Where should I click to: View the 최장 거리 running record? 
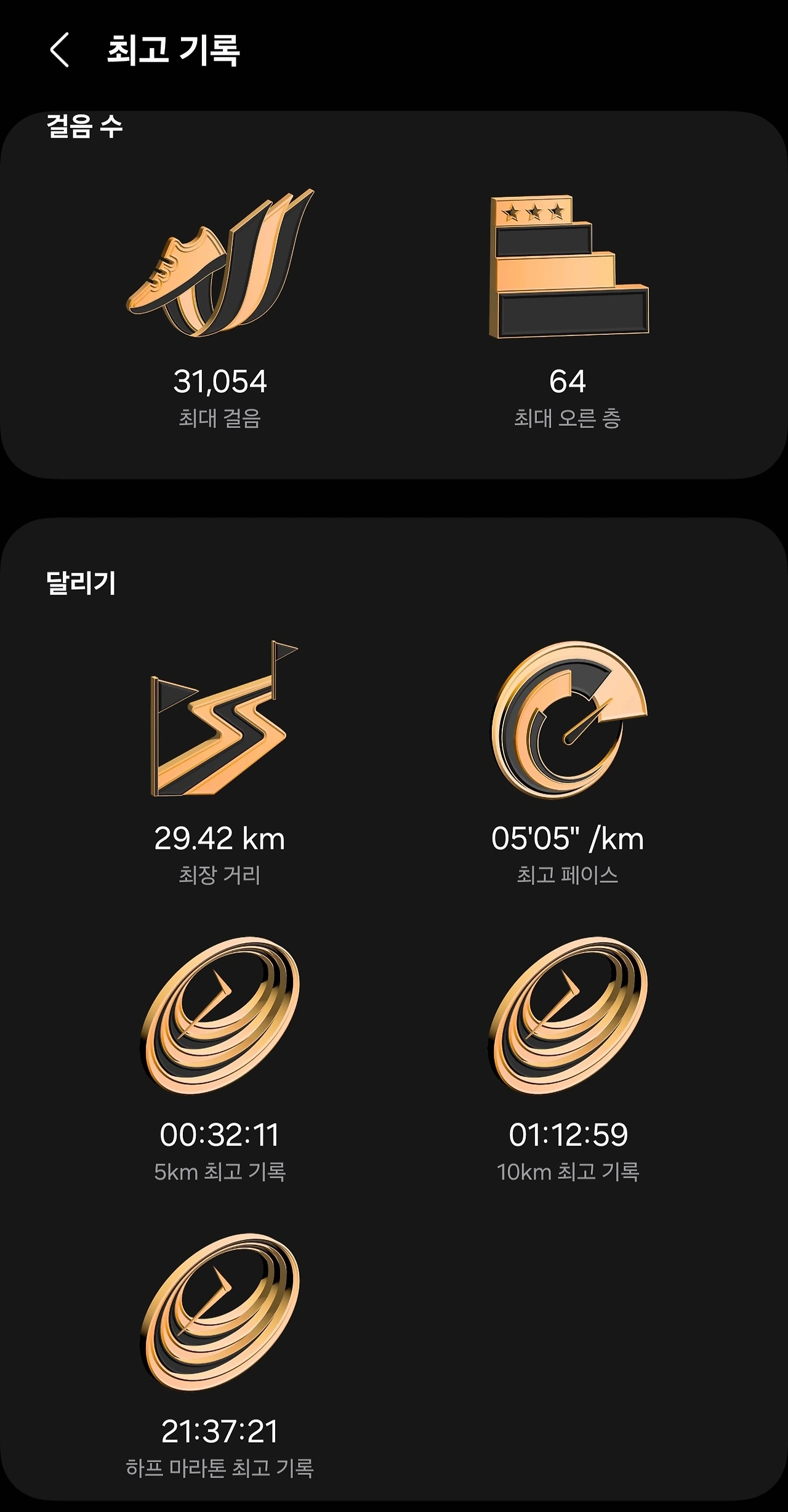220,718
